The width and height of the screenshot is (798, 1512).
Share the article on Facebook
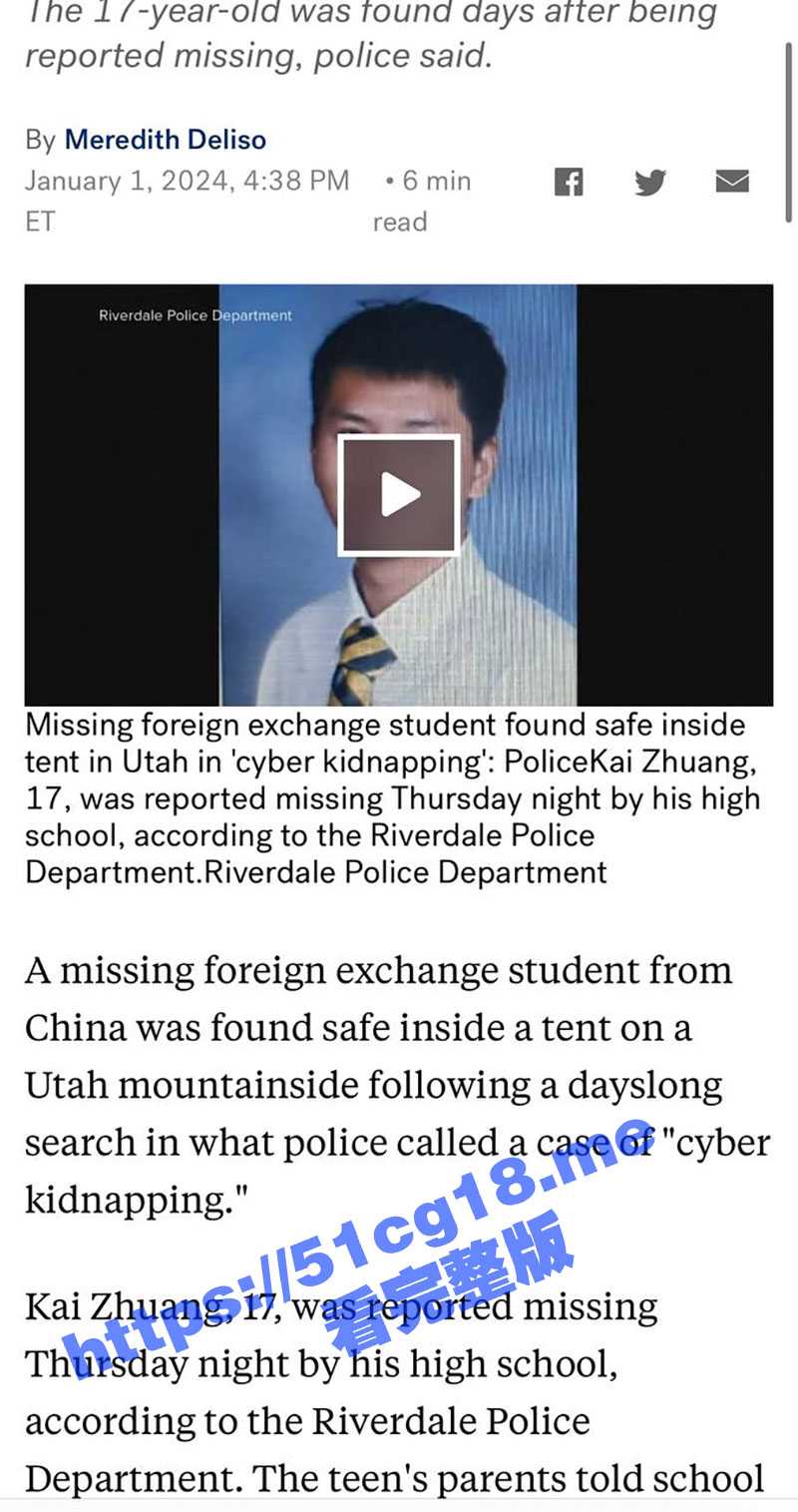coord(568,182)
